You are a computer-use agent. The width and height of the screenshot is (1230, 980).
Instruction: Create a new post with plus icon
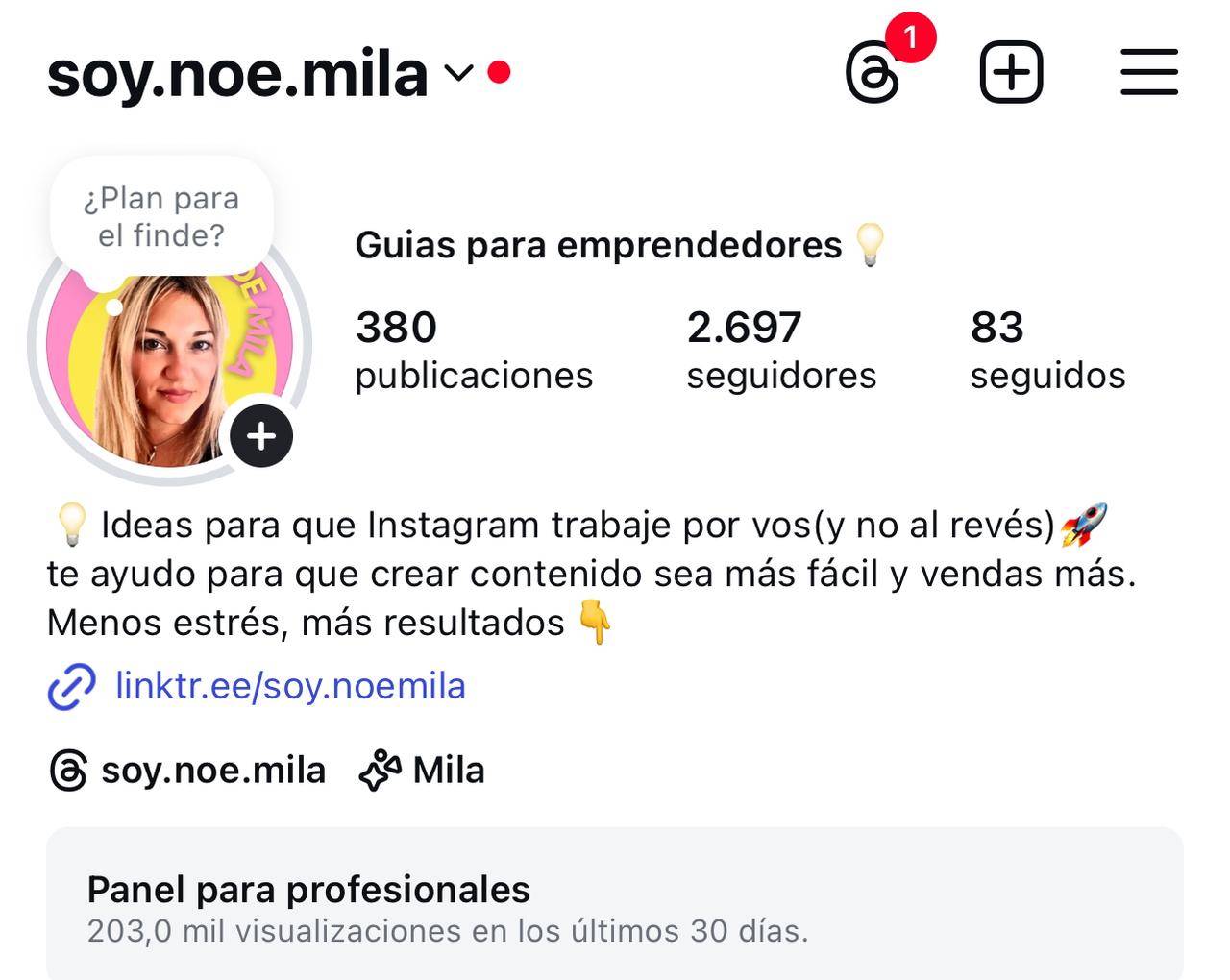click(x=1011, y=72)
